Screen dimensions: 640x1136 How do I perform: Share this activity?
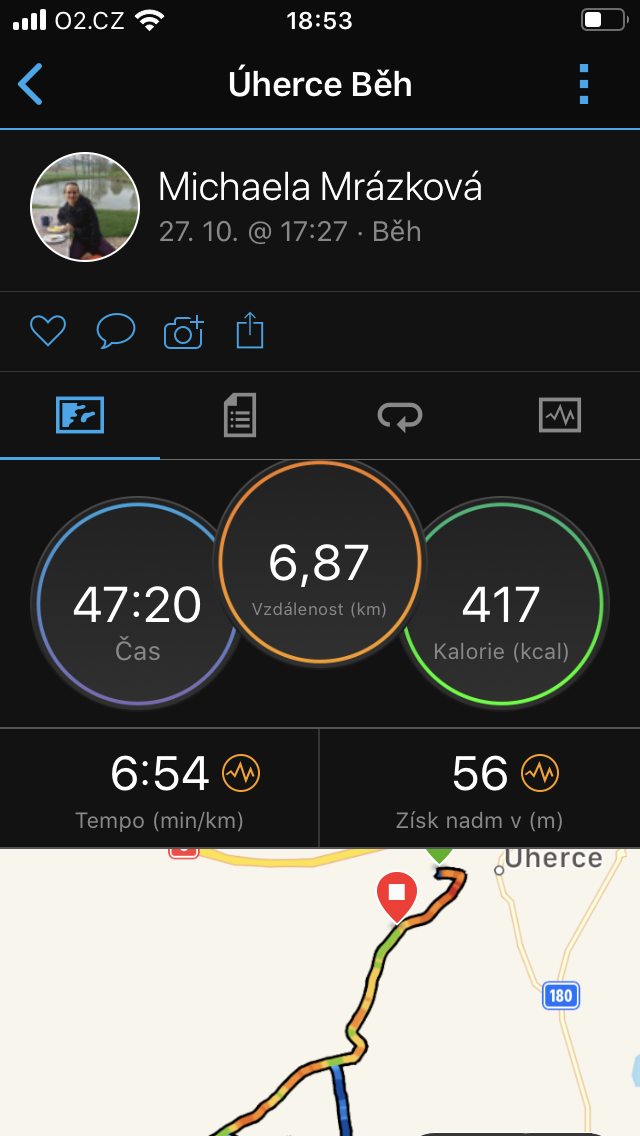click(250, 330)
